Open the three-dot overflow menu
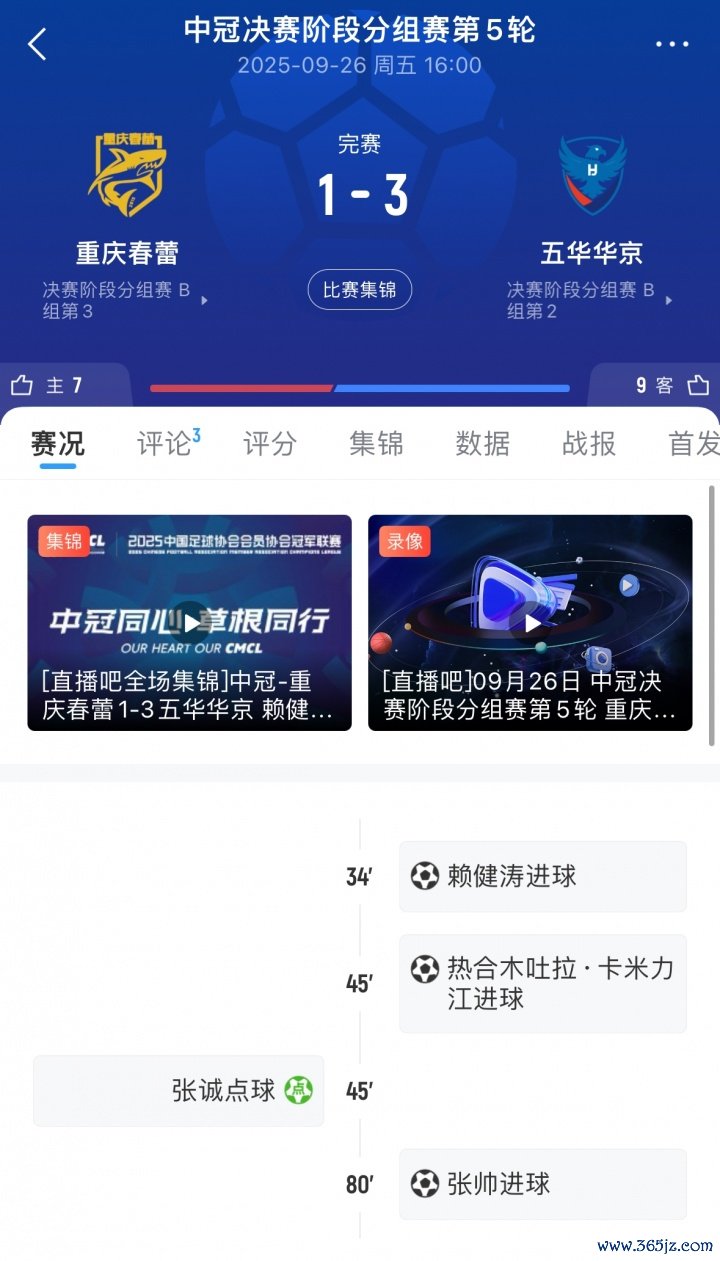The width and height of the screenshot is (720, 1261). pos(671,44)
